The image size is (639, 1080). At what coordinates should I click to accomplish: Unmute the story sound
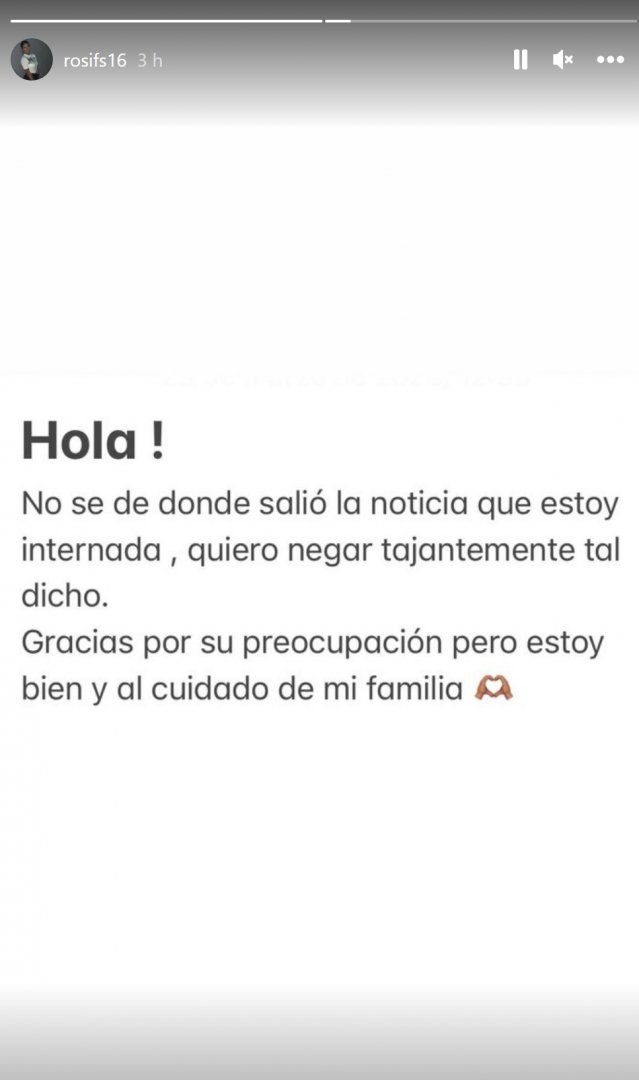click(563, 60)
